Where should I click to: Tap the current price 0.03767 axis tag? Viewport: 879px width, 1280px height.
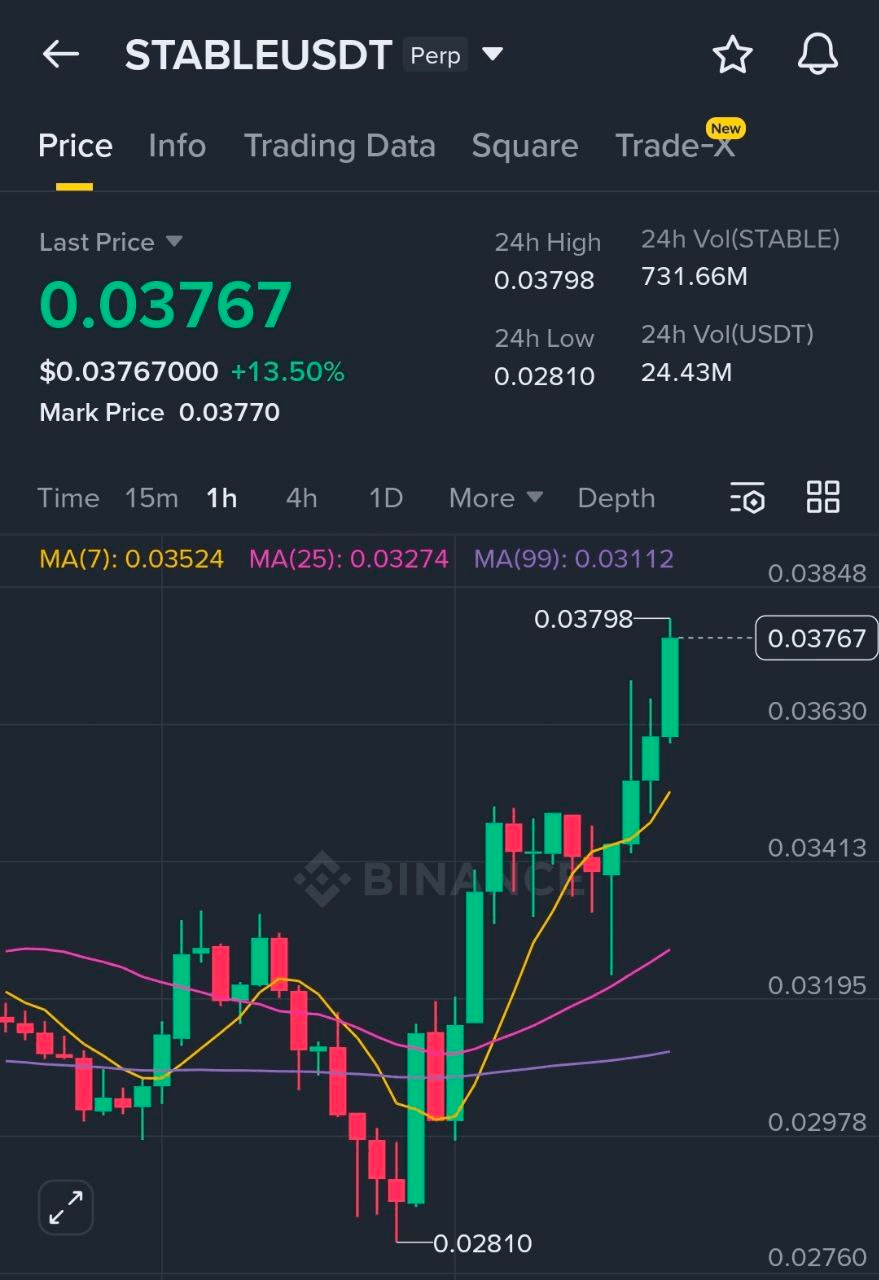pos(816,638)
